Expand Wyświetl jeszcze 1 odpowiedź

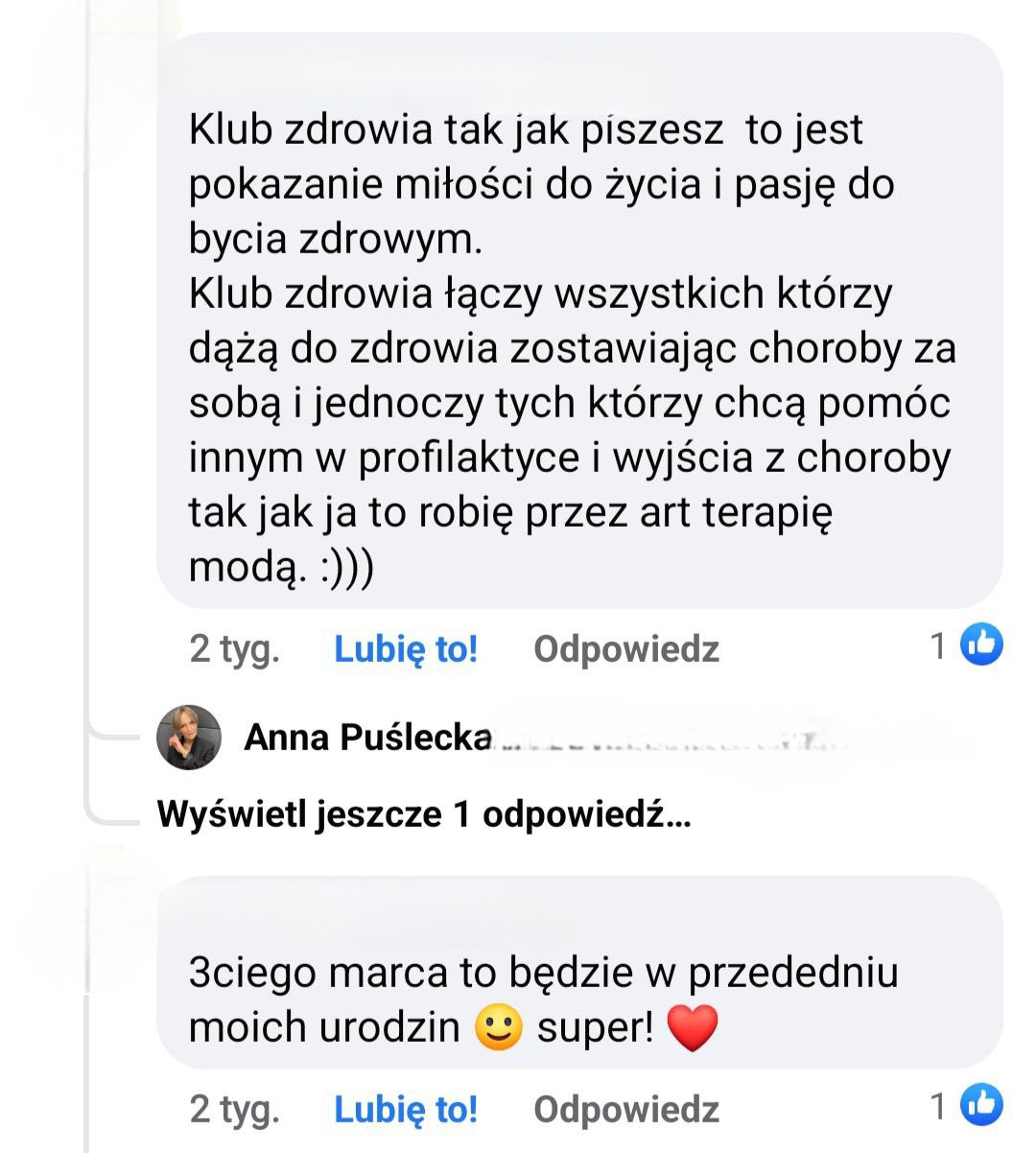pyautogui.click(x=423, y=814)
